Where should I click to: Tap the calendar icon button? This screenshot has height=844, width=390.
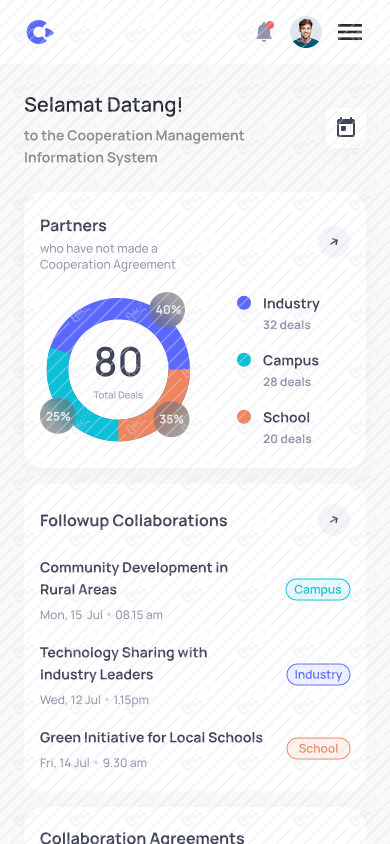[x=346, y=128]
